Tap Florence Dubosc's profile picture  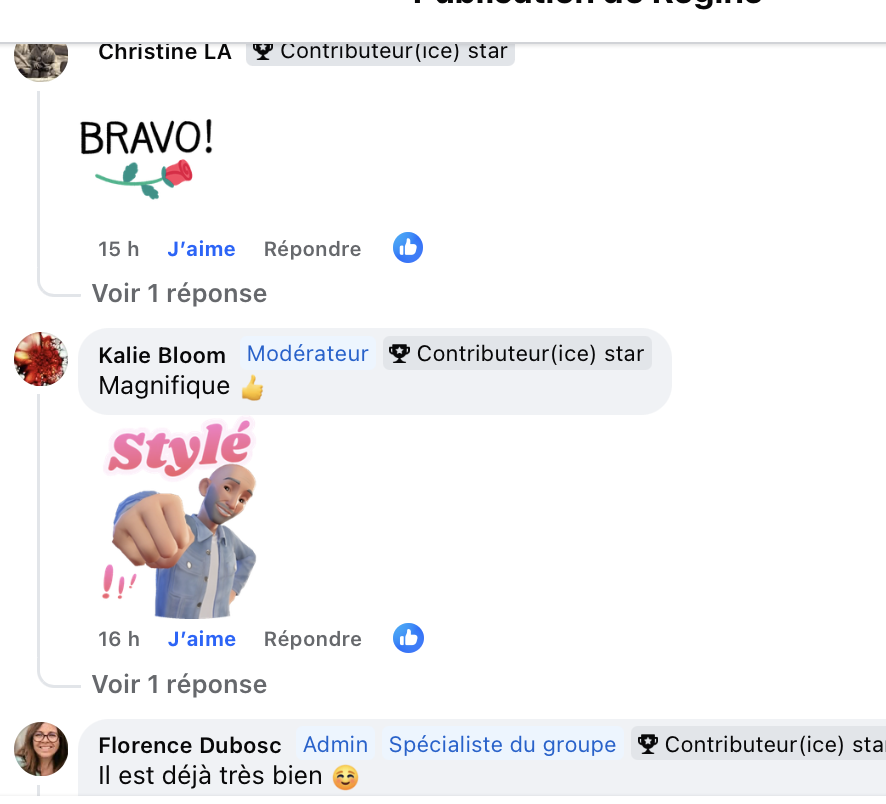41,749
